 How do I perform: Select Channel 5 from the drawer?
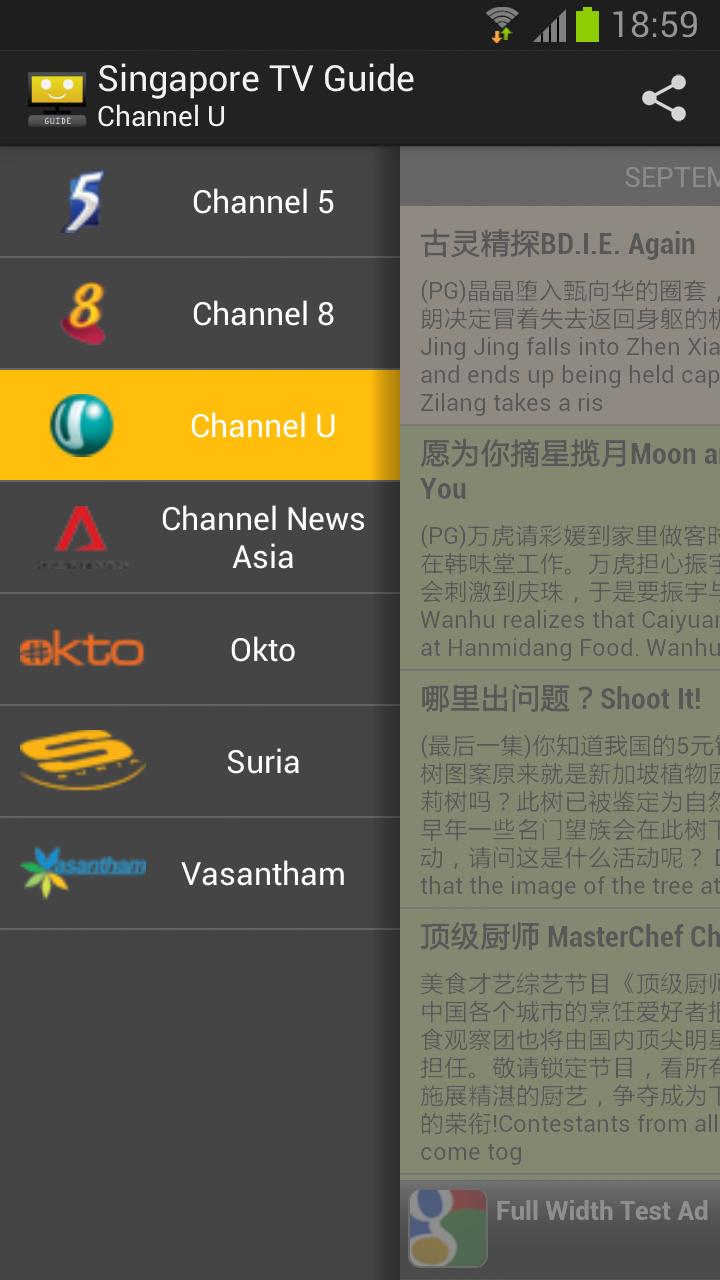tap(200, 202)
